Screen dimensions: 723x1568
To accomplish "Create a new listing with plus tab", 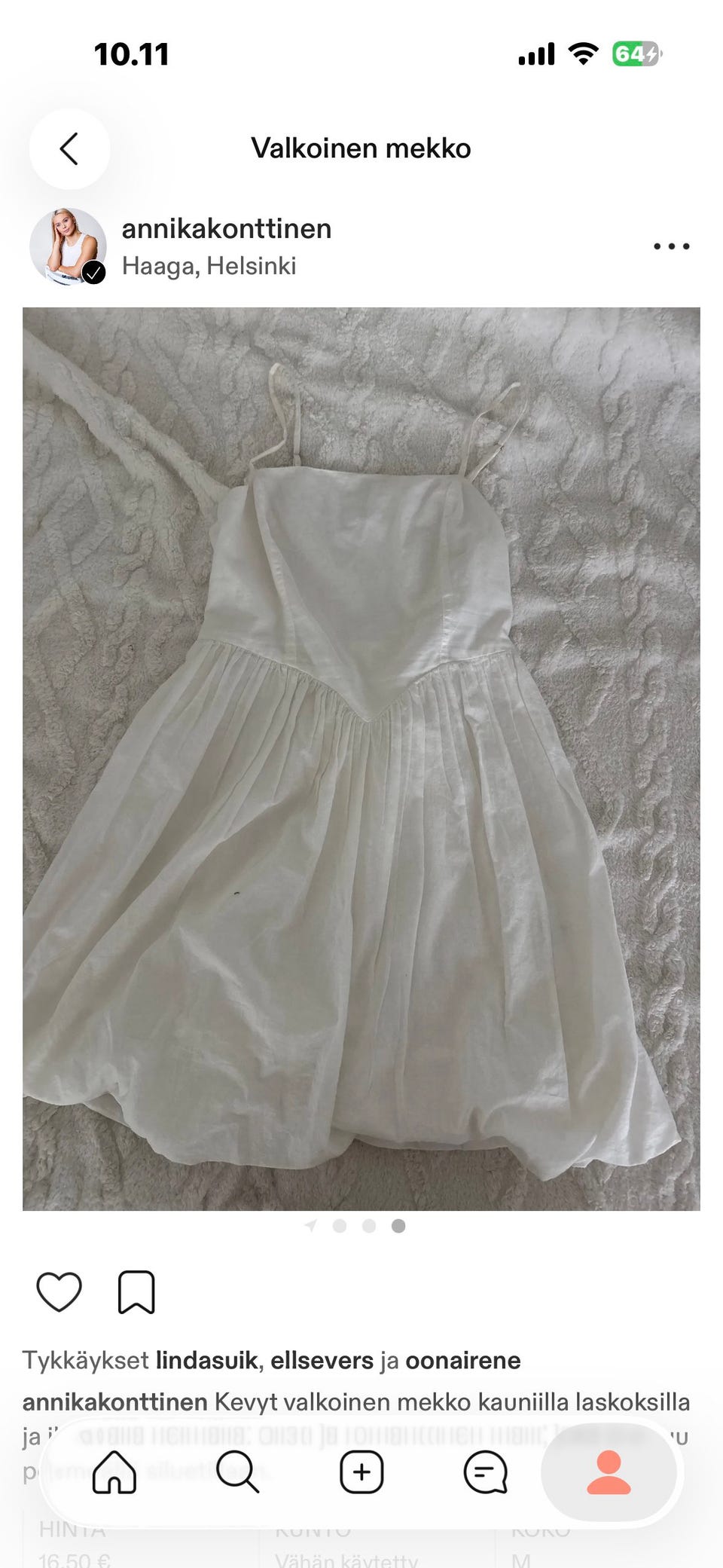I will point(361,1472).
